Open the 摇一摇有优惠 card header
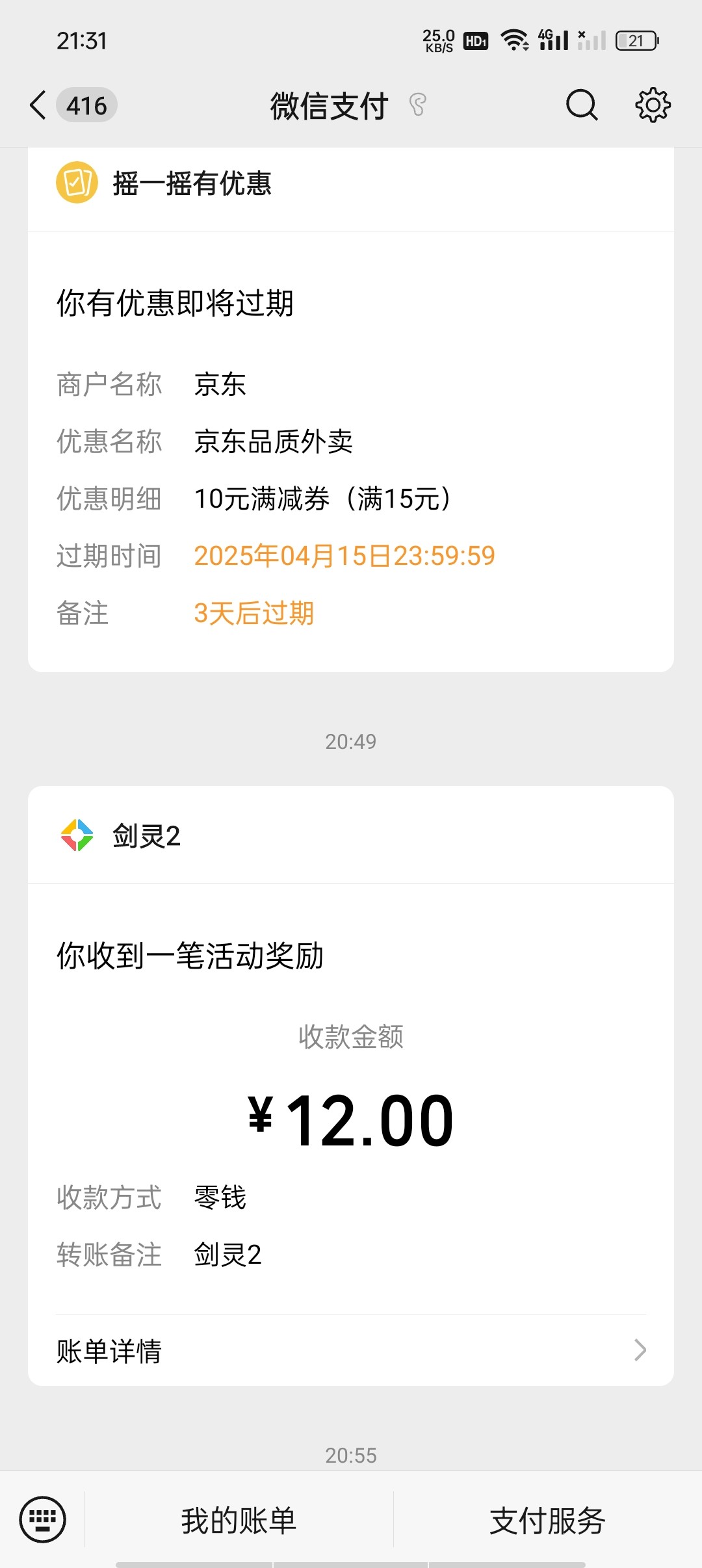Image resolution: width=702 pixels, height=1568 pixels. (x=192, y=183)
